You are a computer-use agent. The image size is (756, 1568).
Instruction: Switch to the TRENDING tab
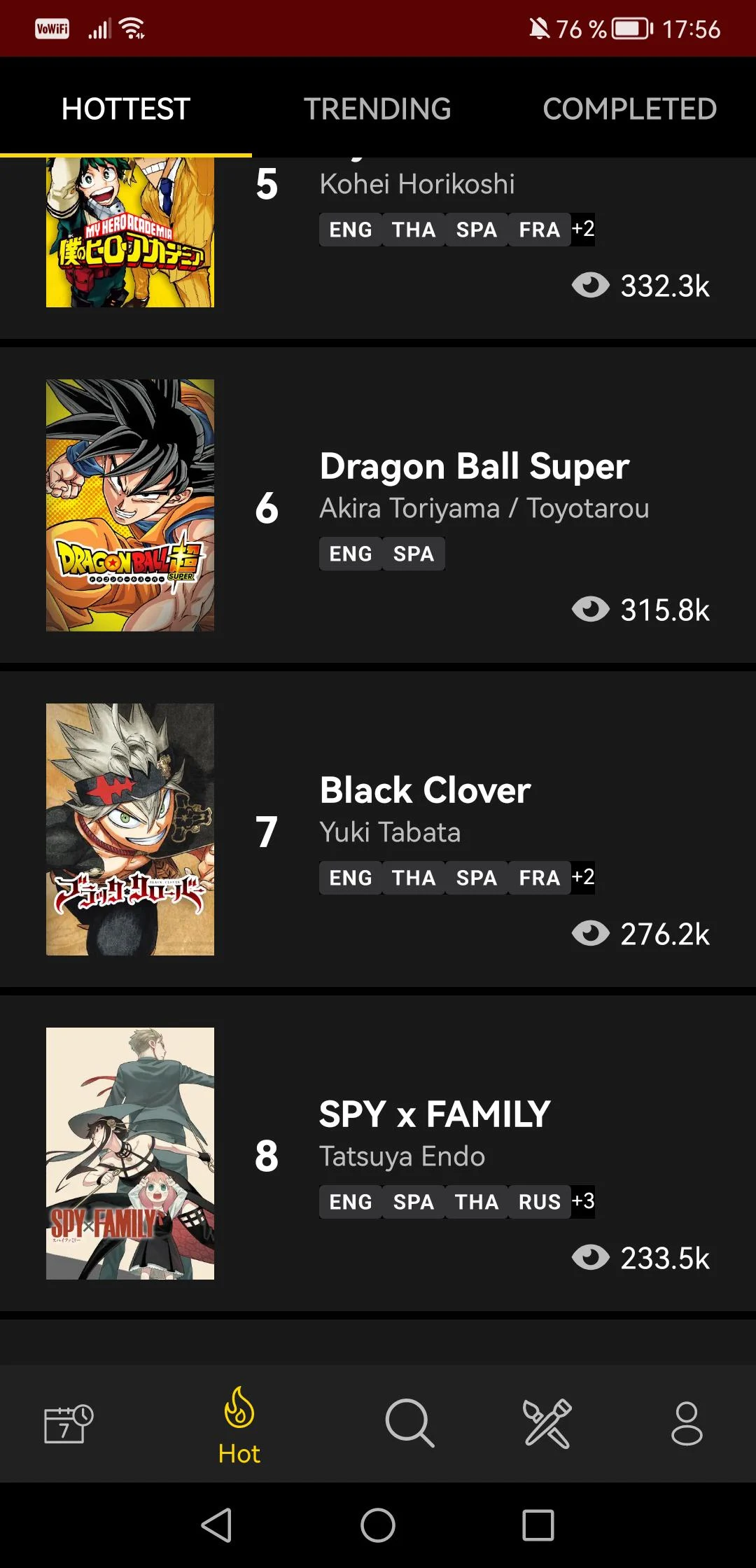click(378, 108)
